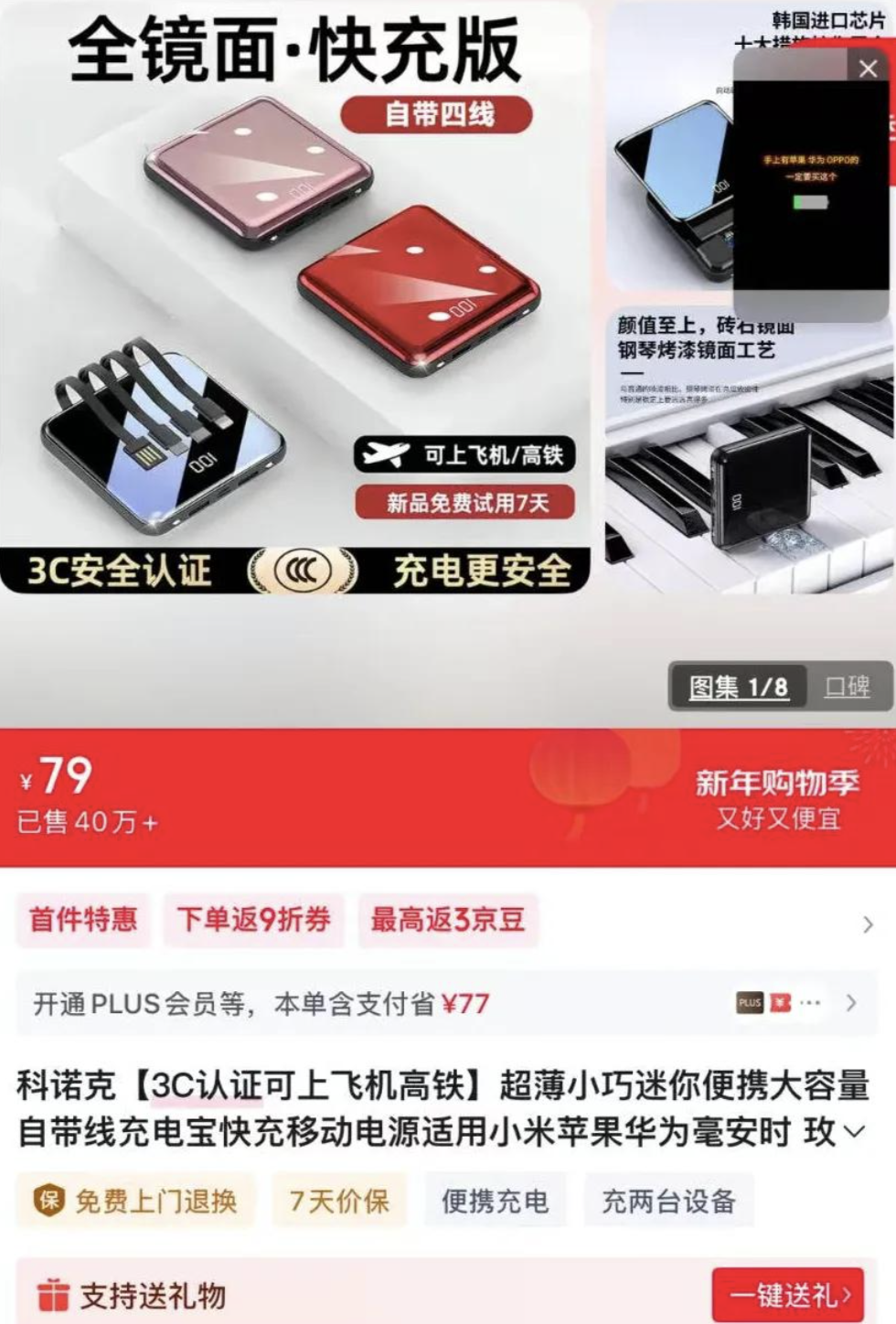The height and width of the screenshot is (1324, 896).
Task: Expand the full product title
Action: pos(854,1132)
